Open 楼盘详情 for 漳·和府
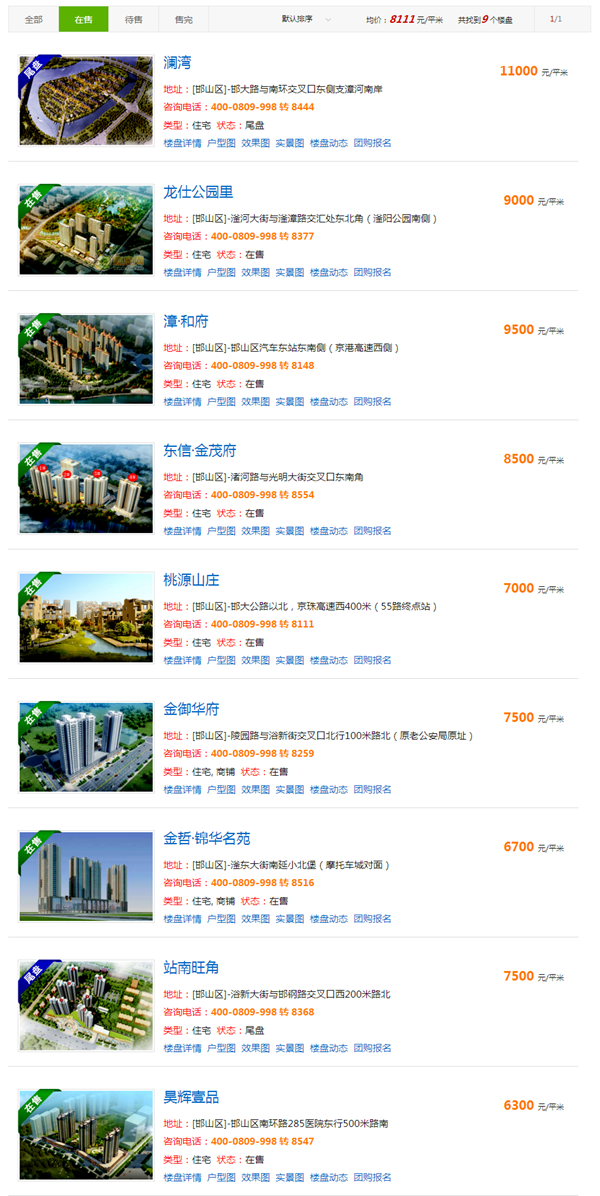Screen dimensions: 600x1196 [182, 401]
